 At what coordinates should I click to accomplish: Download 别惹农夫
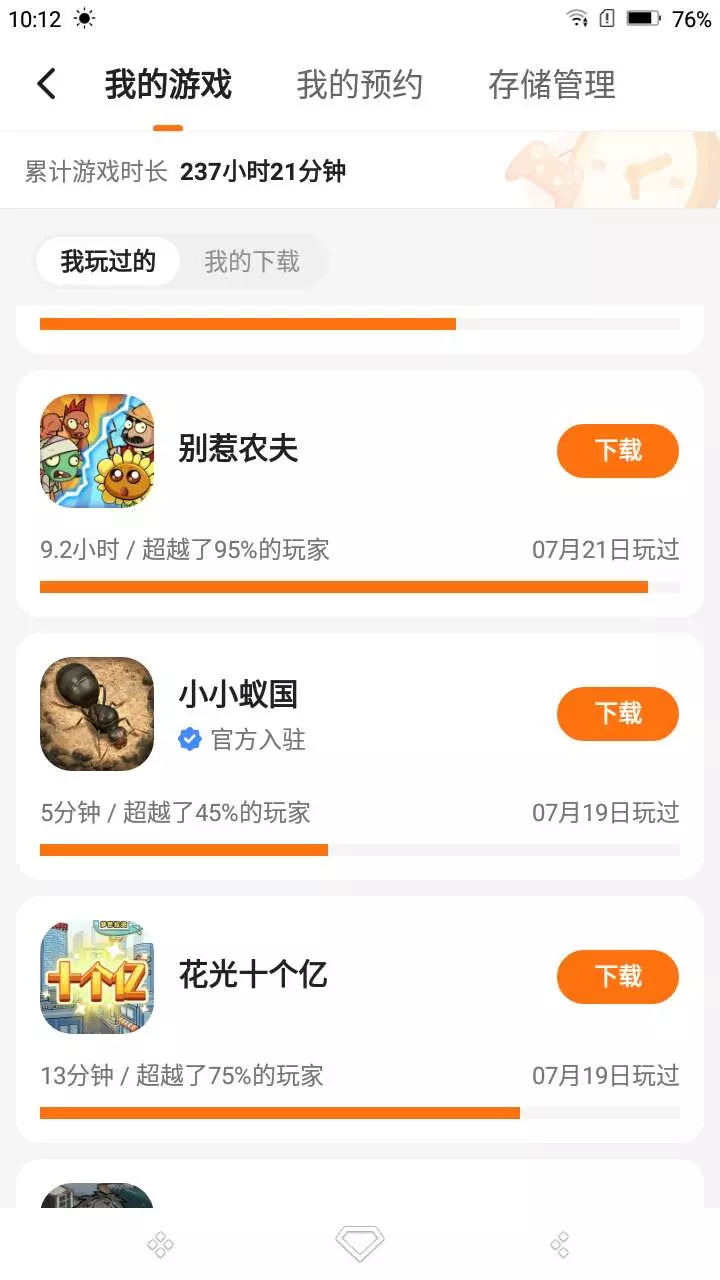617,451
